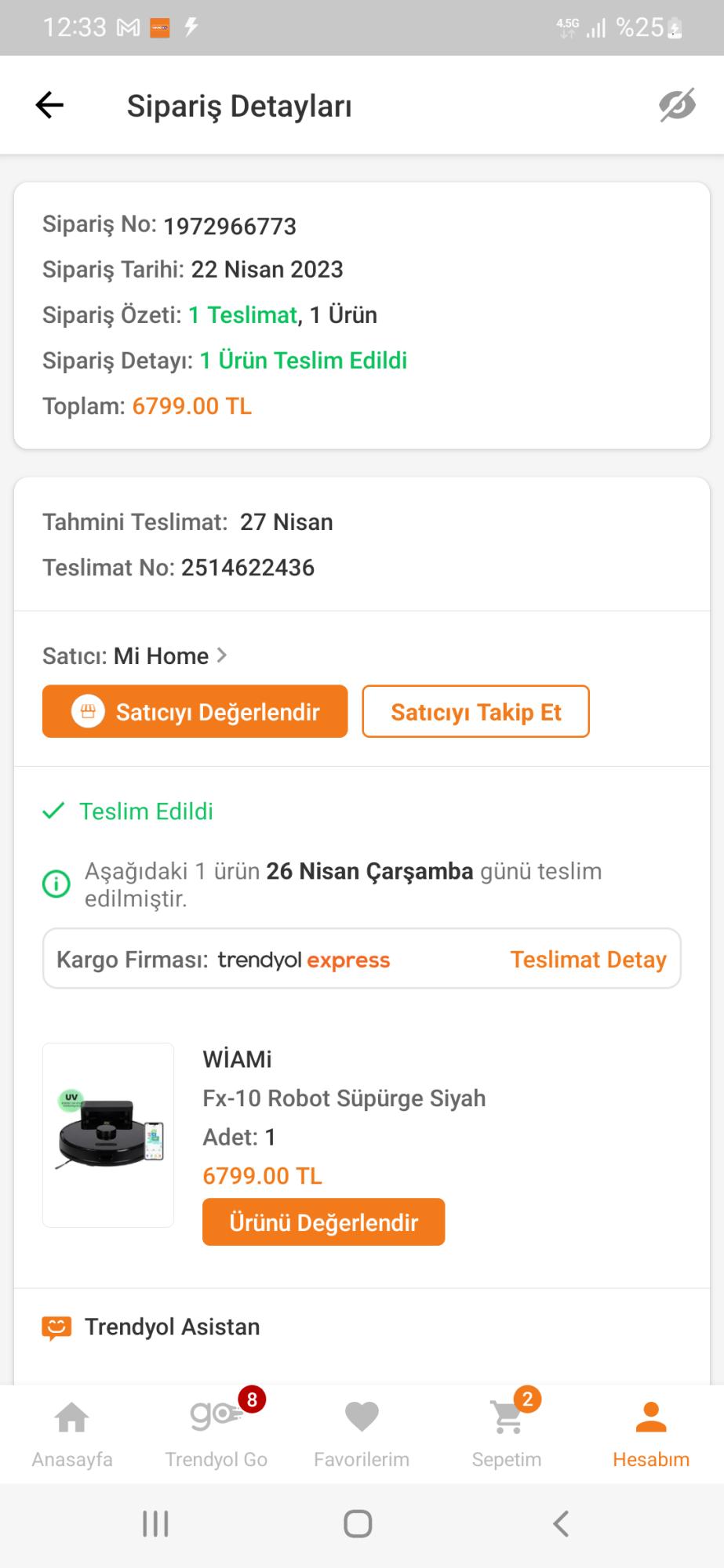Viewport: 724px width, 1568px height.
Task: Tap the info icon beside delivery message
Action: [x=55, y=884]
